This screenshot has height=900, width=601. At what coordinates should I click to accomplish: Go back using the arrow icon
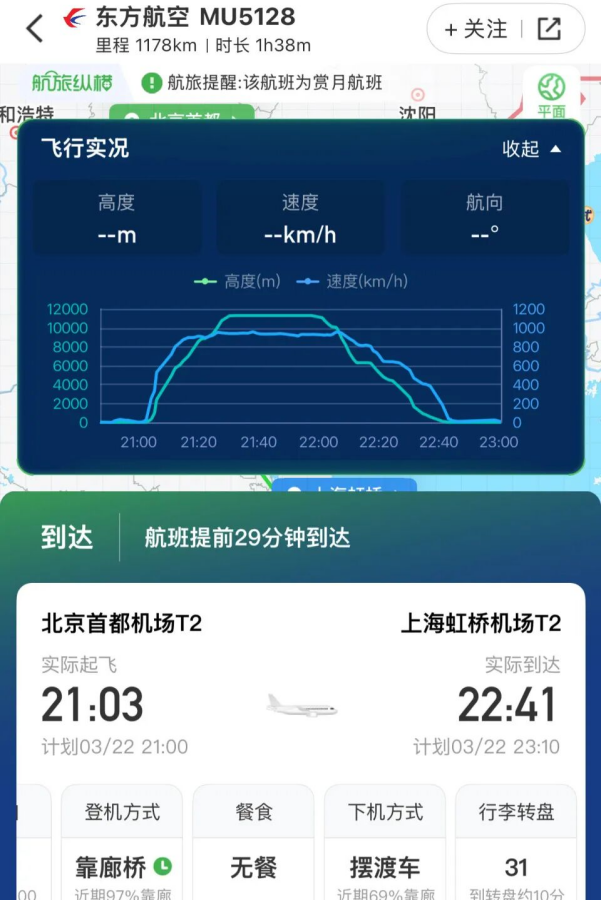click(35, 29)
